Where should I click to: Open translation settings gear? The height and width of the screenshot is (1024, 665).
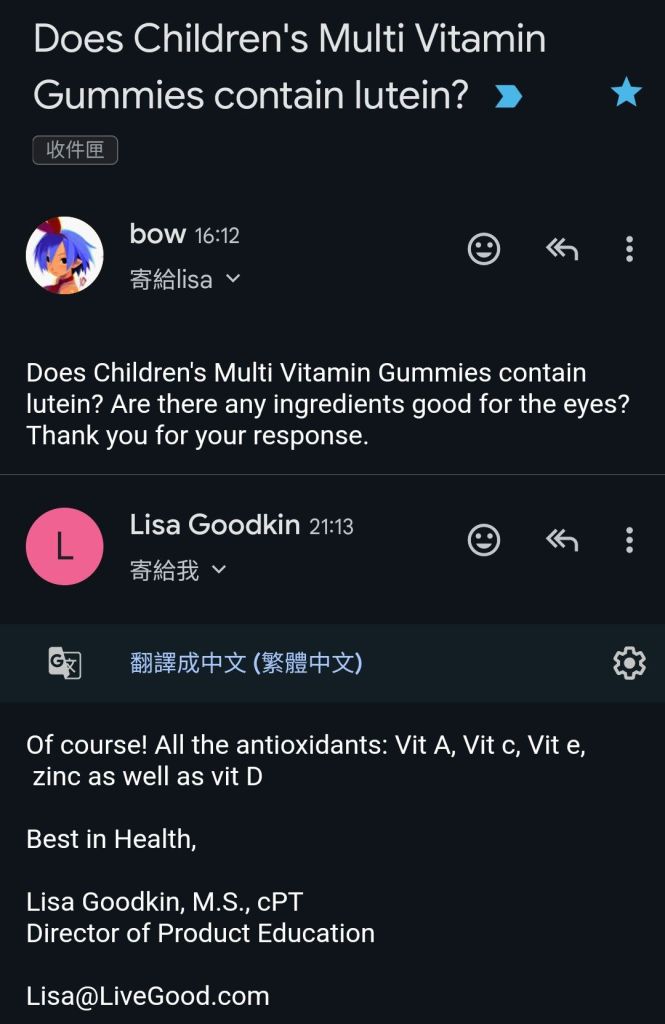629,663
